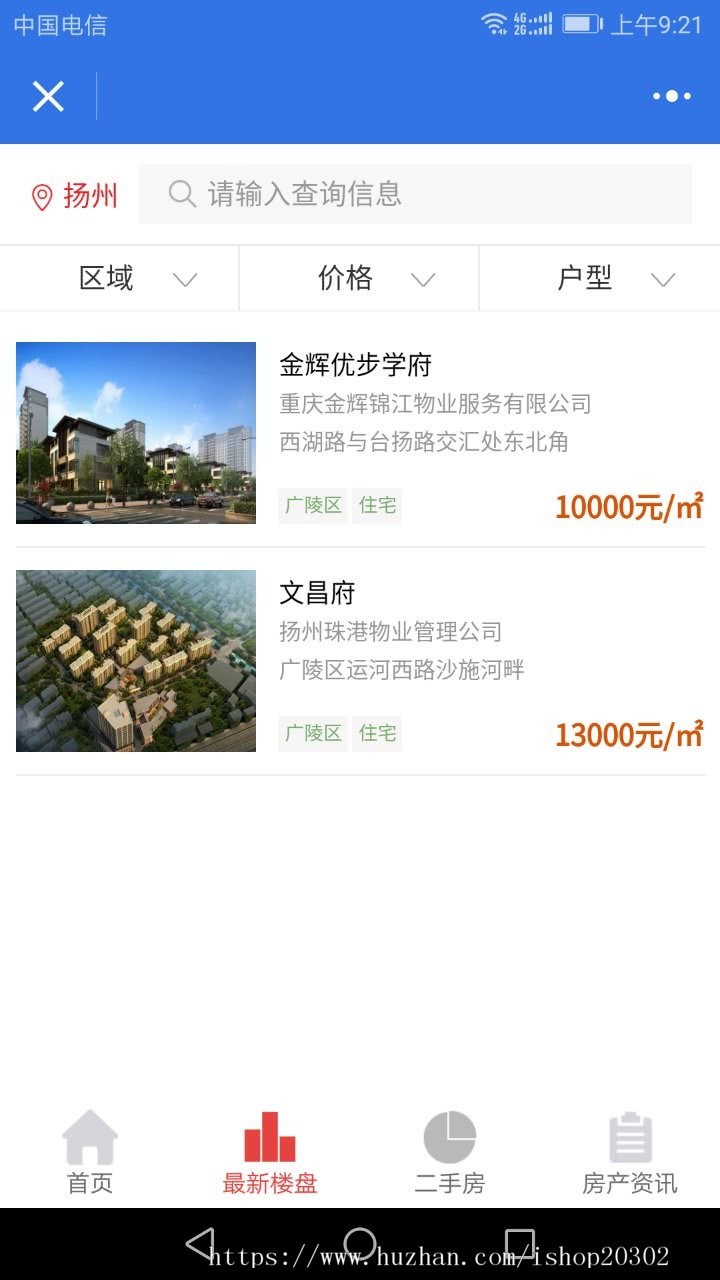This screenshot has width=720, height=1280.
Task: Click the 文昌府 listing title
Action: click(317, 592)
